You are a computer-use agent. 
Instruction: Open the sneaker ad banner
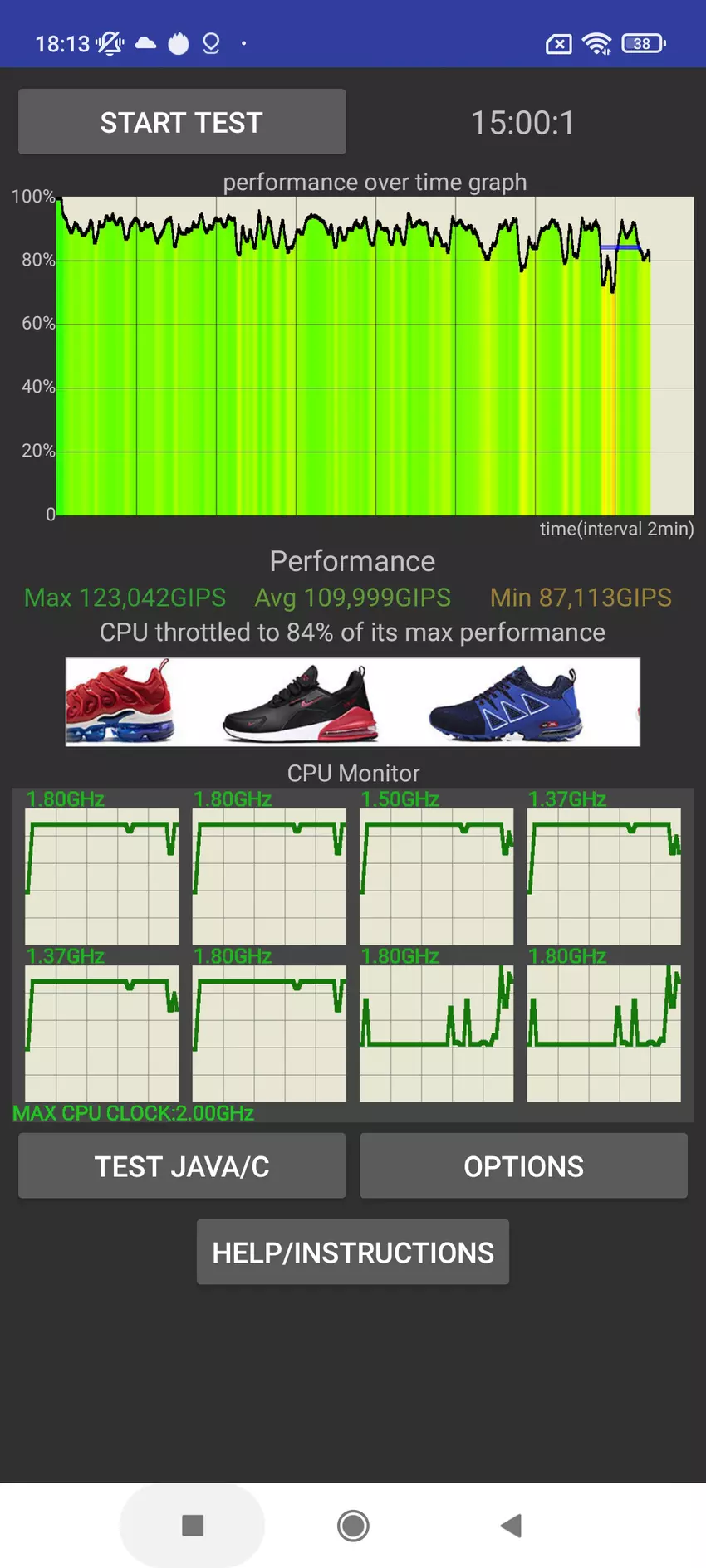coord(353,702)
